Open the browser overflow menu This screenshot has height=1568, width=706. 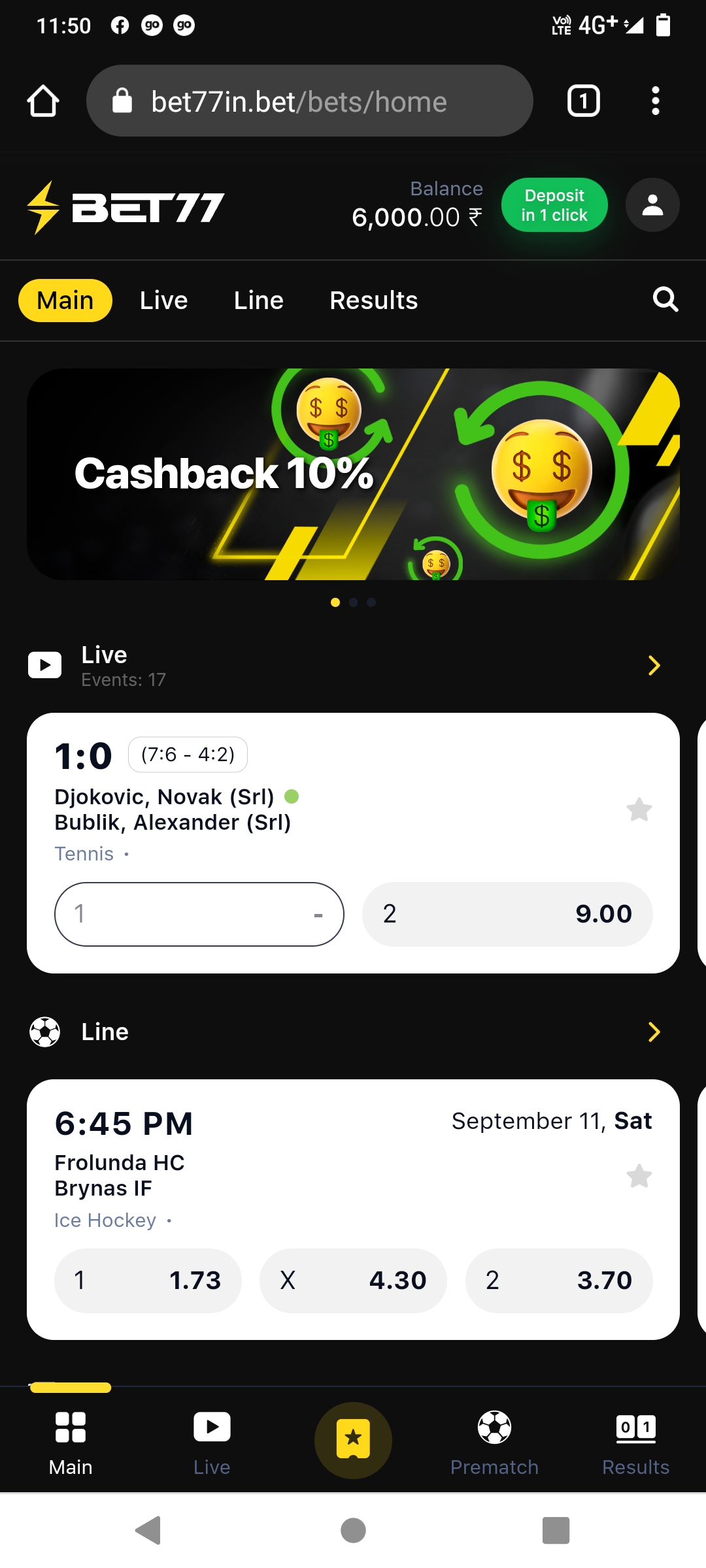pyautogui.click(x=655, y=101)
